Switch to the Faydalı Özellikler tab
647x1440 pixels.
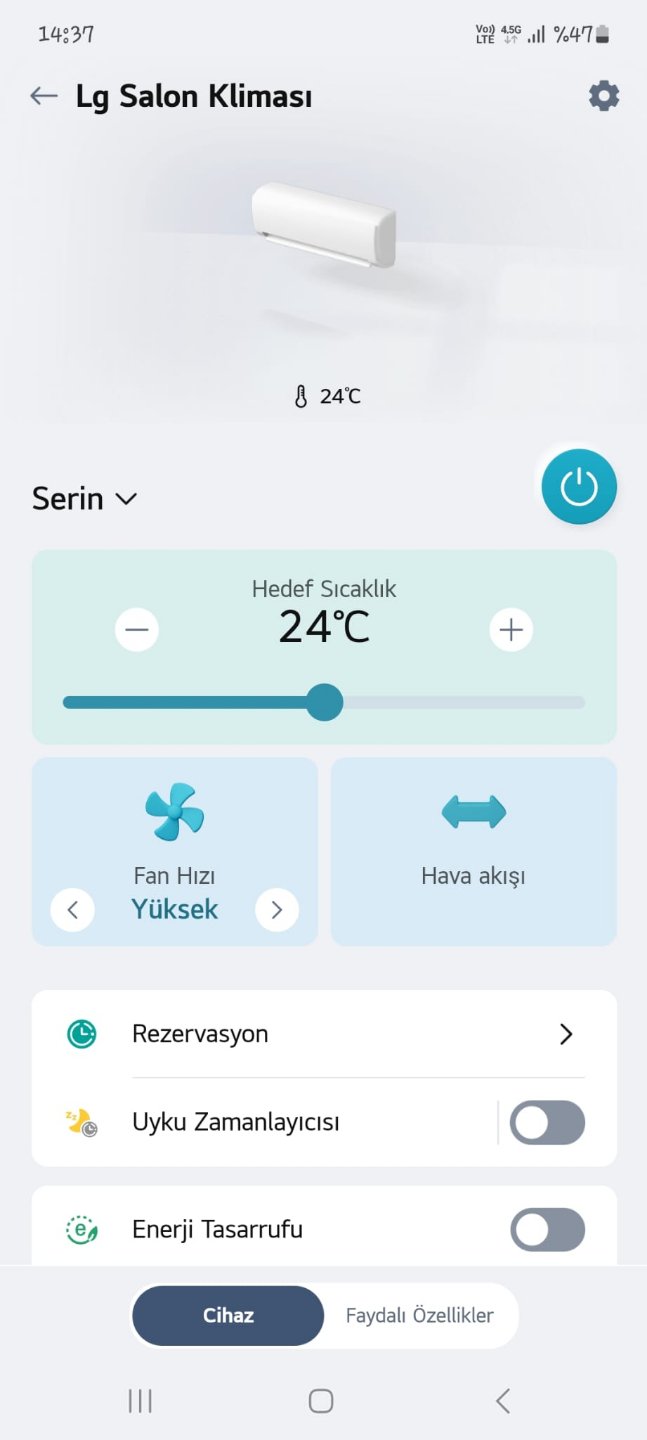[x=420, y=1315]
